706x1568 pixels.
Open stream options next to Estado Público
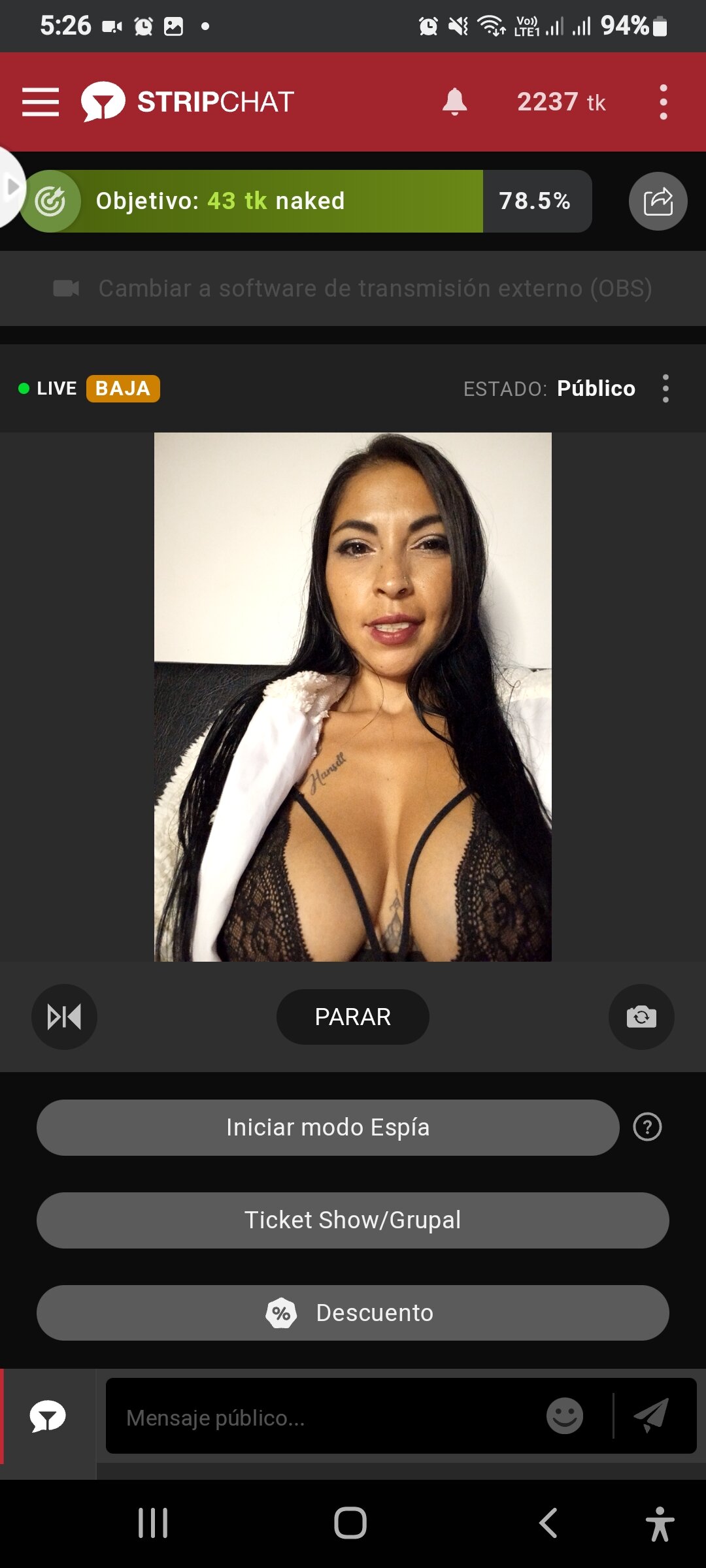(665, 389)
